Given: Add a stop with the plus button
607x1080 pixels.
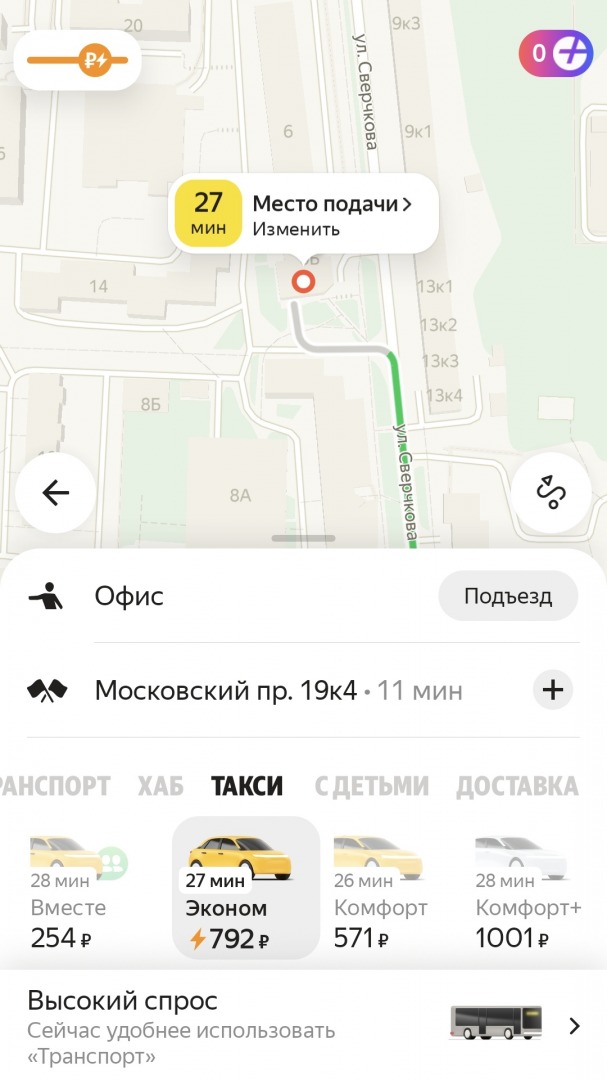Looking at the screenshot, I should point(552,690).
